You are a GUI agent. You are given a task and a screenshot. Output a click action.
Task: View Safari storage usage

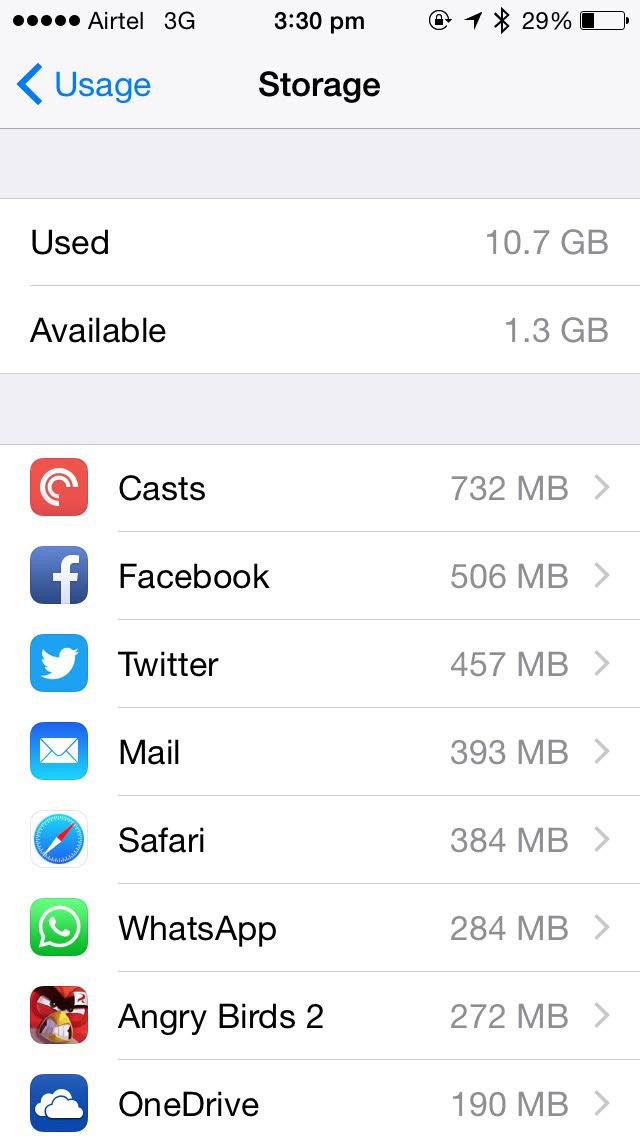point(320,840)
